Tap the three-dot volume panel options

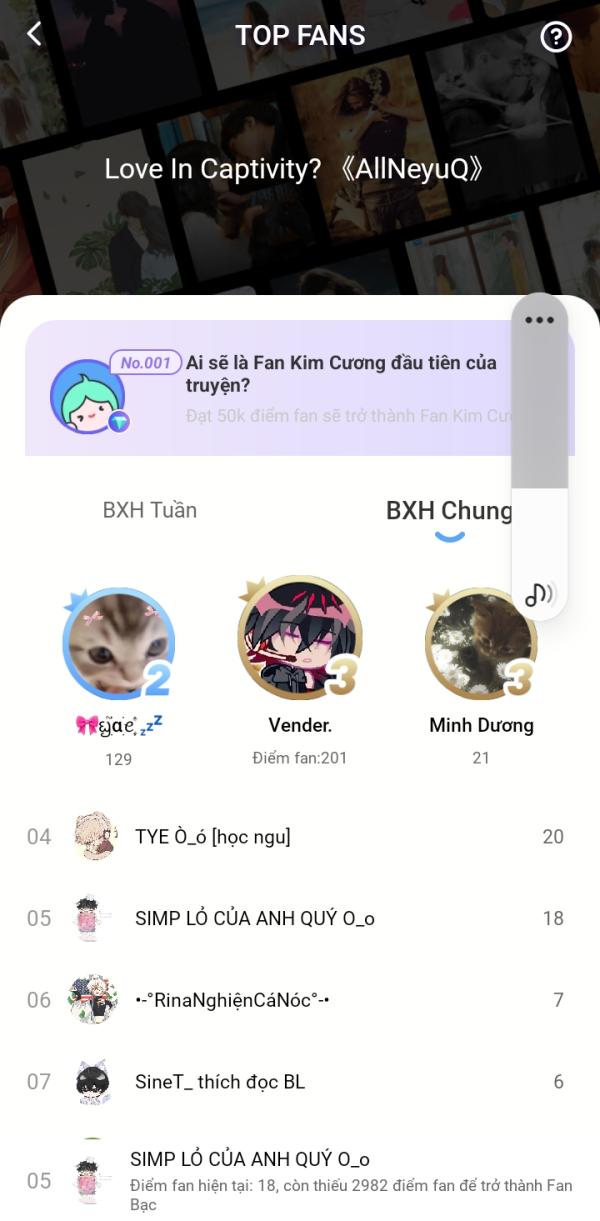point(539,320)
